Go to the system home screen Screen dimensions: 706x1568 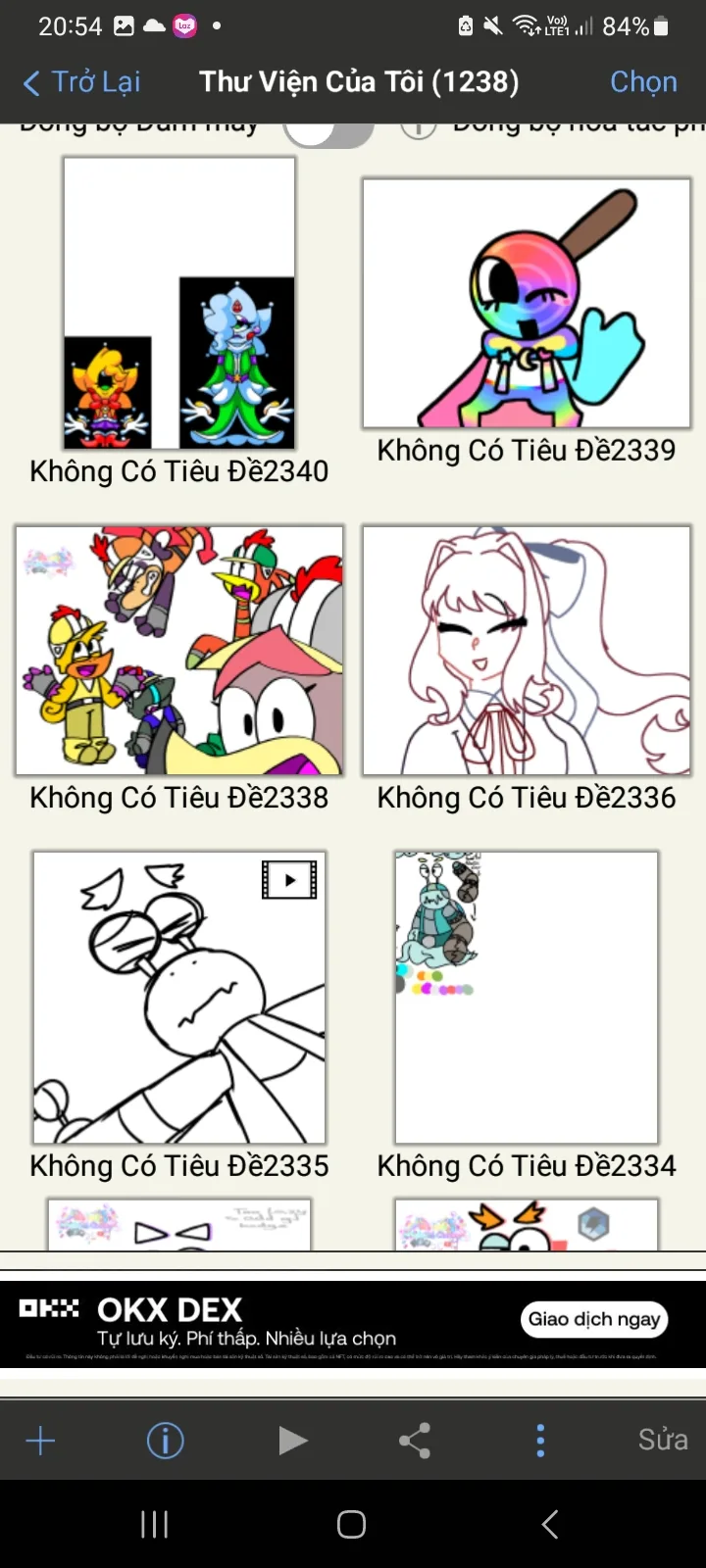pyautogui.click(x=352, y=1524)
